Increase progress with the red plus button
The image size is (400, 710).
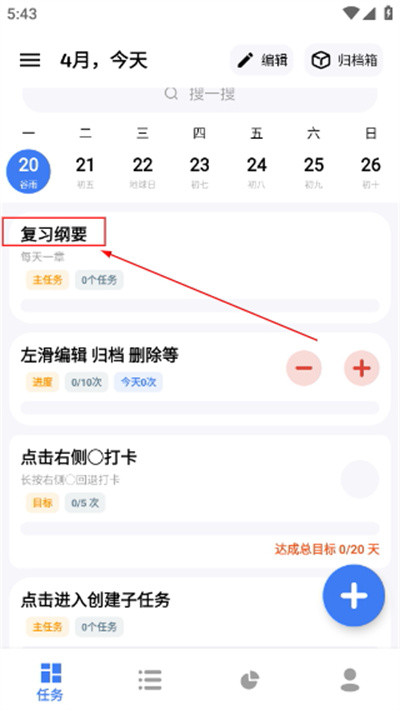[361, 368]
